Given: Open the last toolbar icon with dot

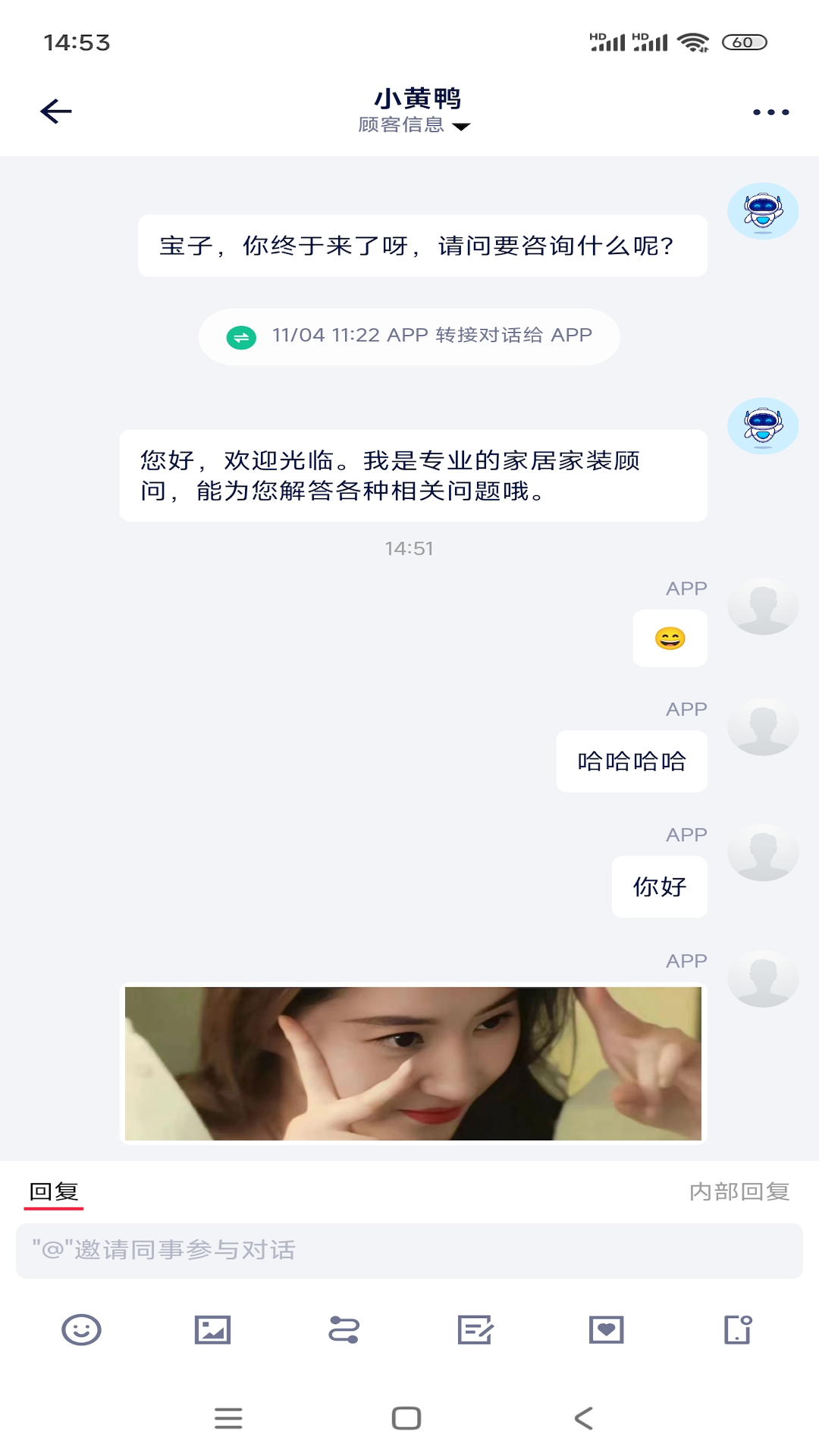Looking at the screenshot, I should 738,1329.
